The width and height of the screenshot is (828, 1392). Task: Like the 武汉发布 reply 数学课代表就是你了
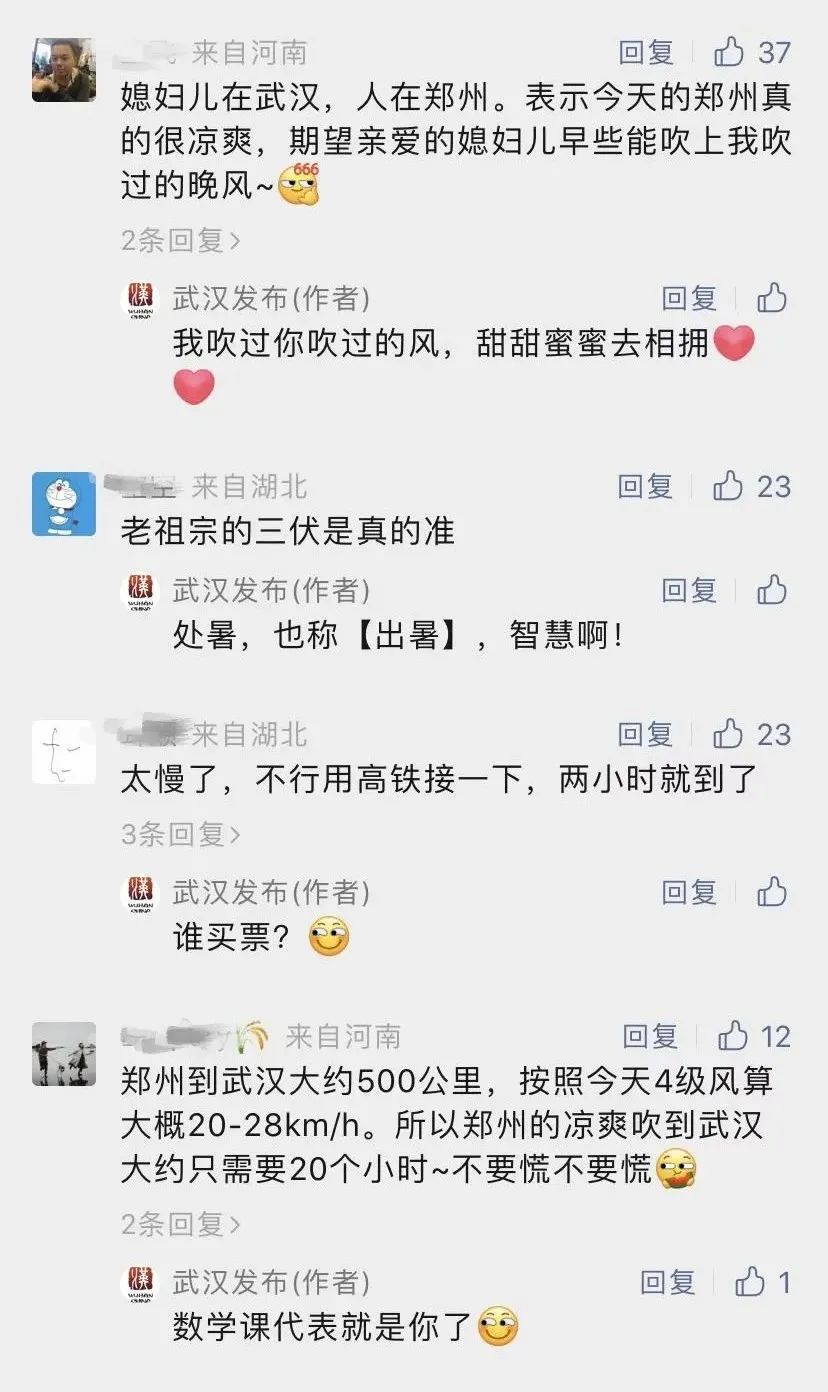pos(750,1282)
